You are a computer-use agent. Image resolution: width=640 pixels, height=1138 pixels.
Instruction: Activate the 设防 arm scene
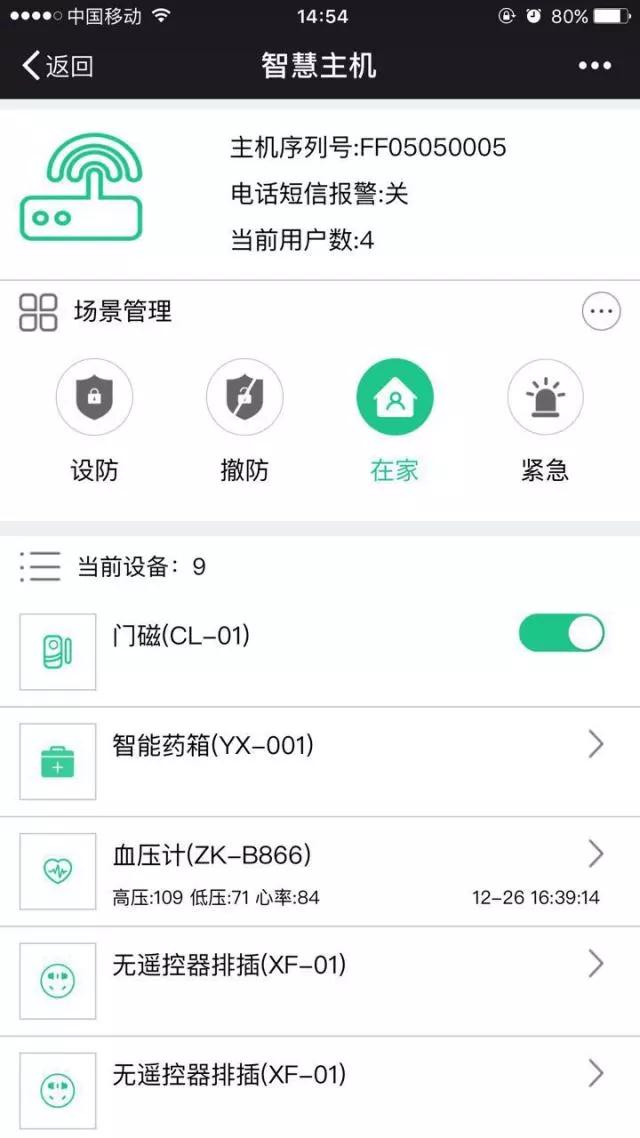[x=95, y=398]
